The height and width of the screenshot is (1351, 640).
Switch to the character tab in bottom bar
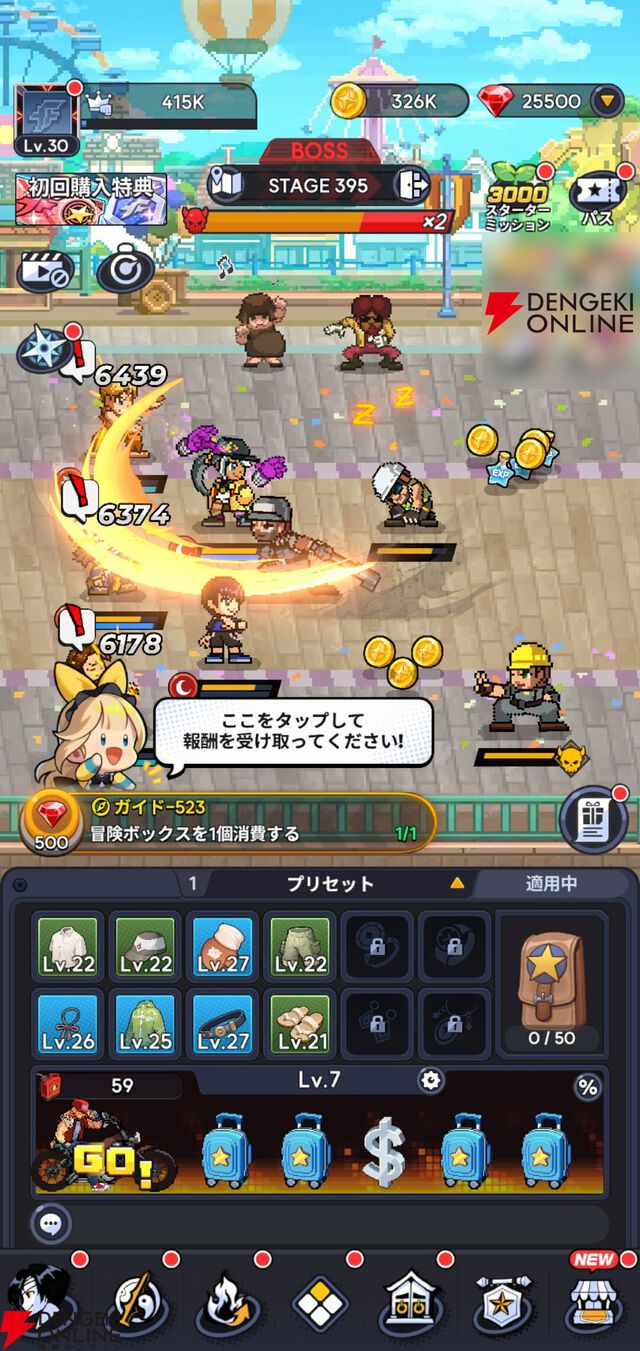pos(42,1299)
